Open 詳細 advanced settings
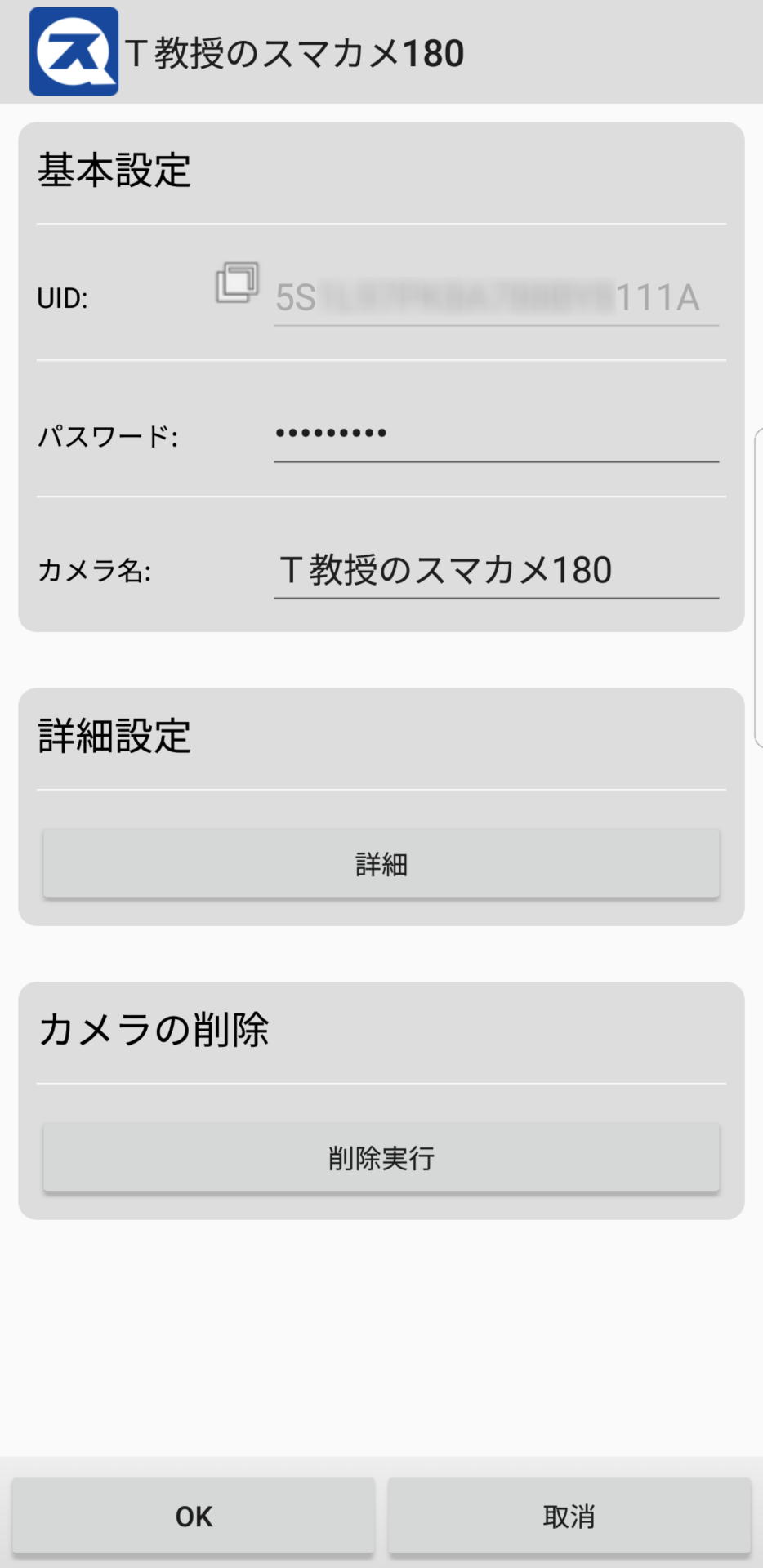763x1568 pixels. (x=381, y=864)
